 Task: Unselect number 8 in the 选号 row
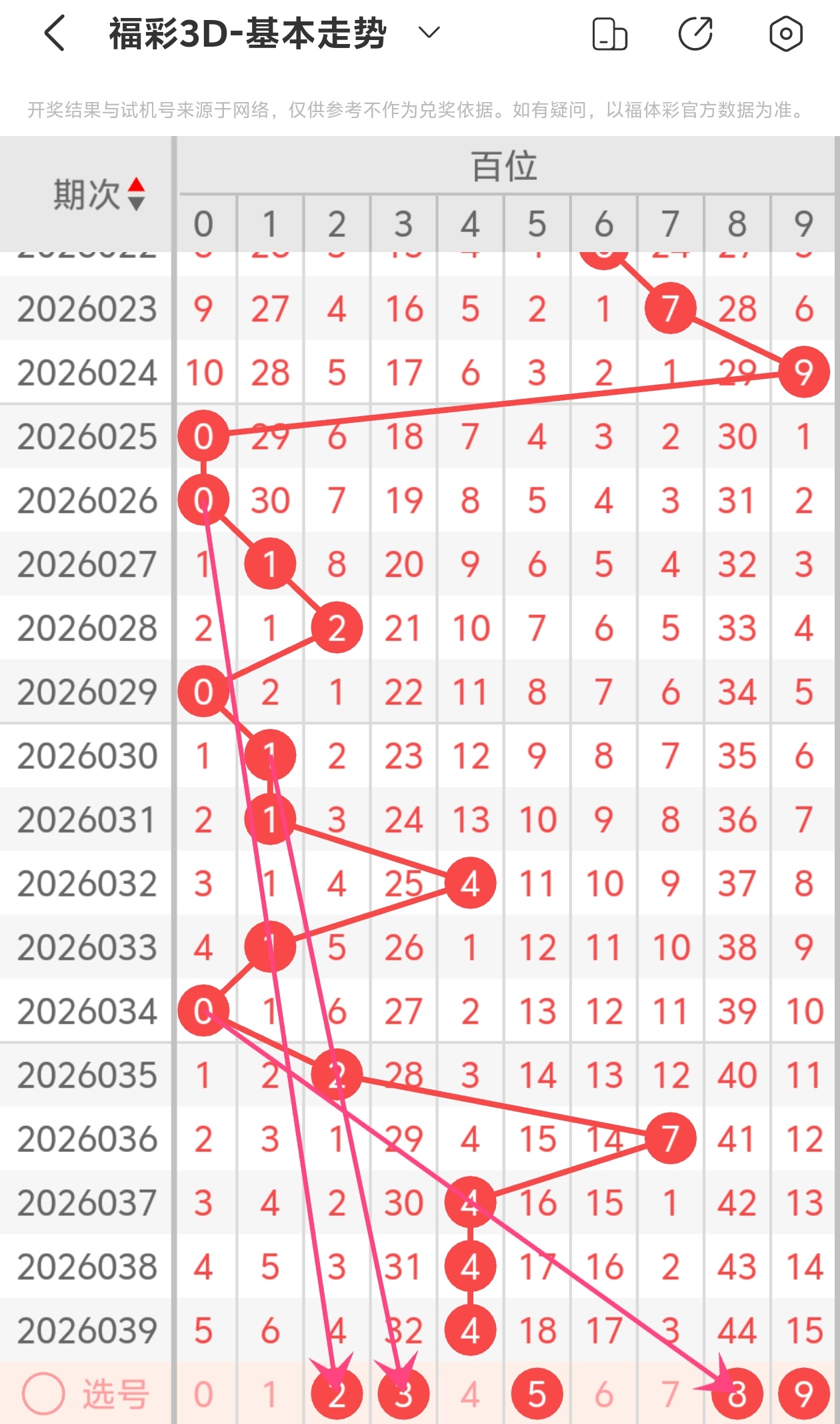(737, 1394)
